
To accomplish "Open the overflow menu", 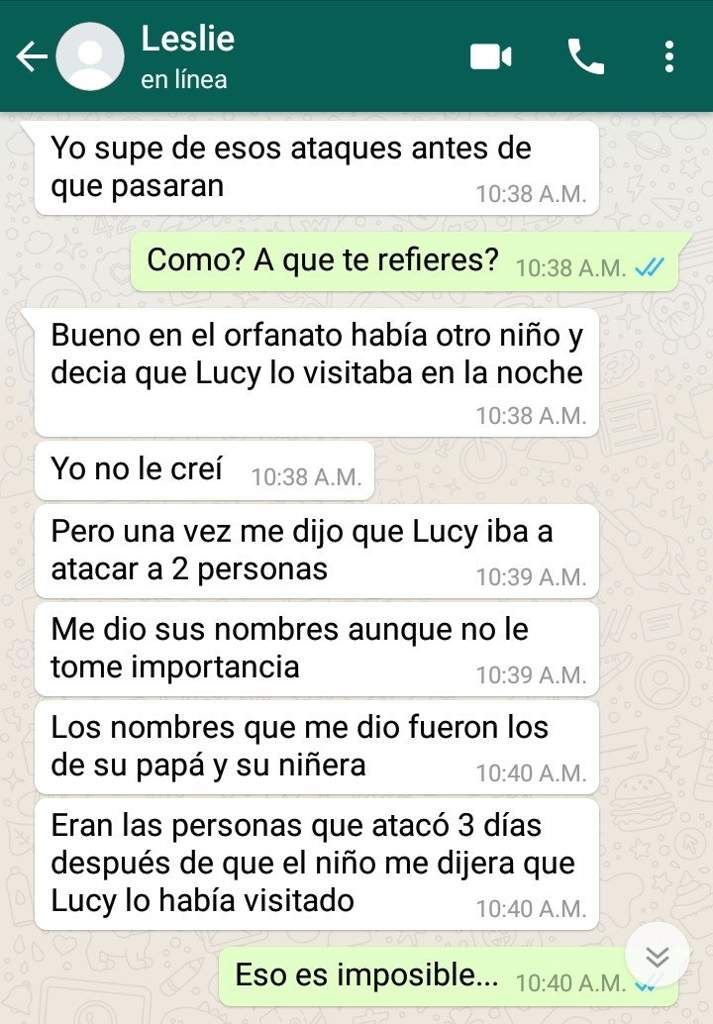I will 669,57.
